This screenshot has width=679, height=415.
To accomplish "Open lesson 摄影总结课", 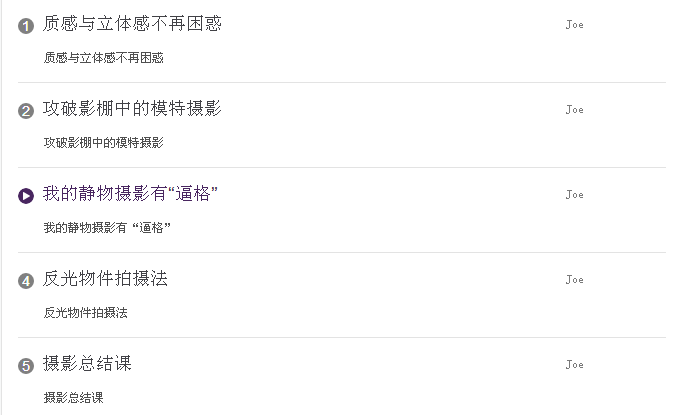I will point(87,364).
